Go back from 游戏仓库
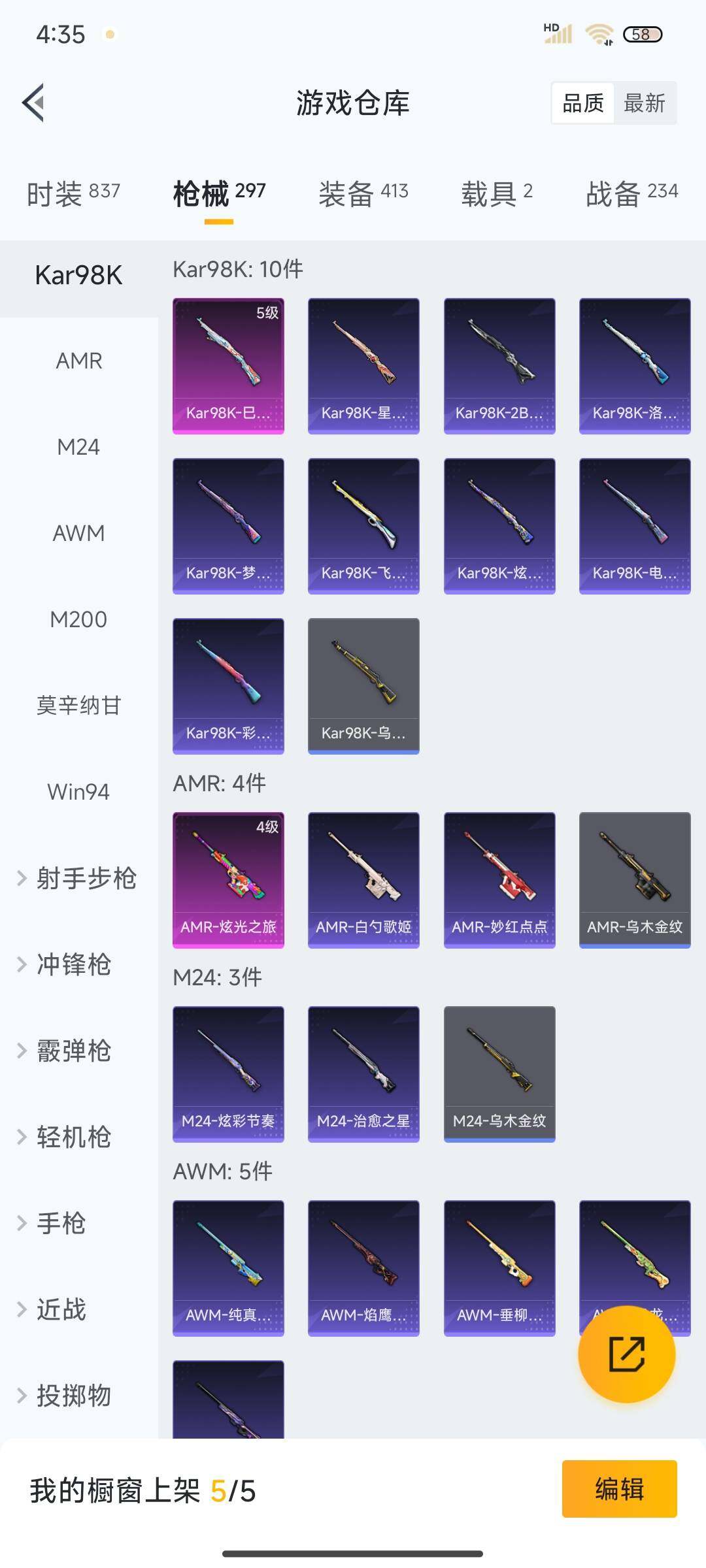Viewport: 706px width, 1568px height. tap(34, 103)
